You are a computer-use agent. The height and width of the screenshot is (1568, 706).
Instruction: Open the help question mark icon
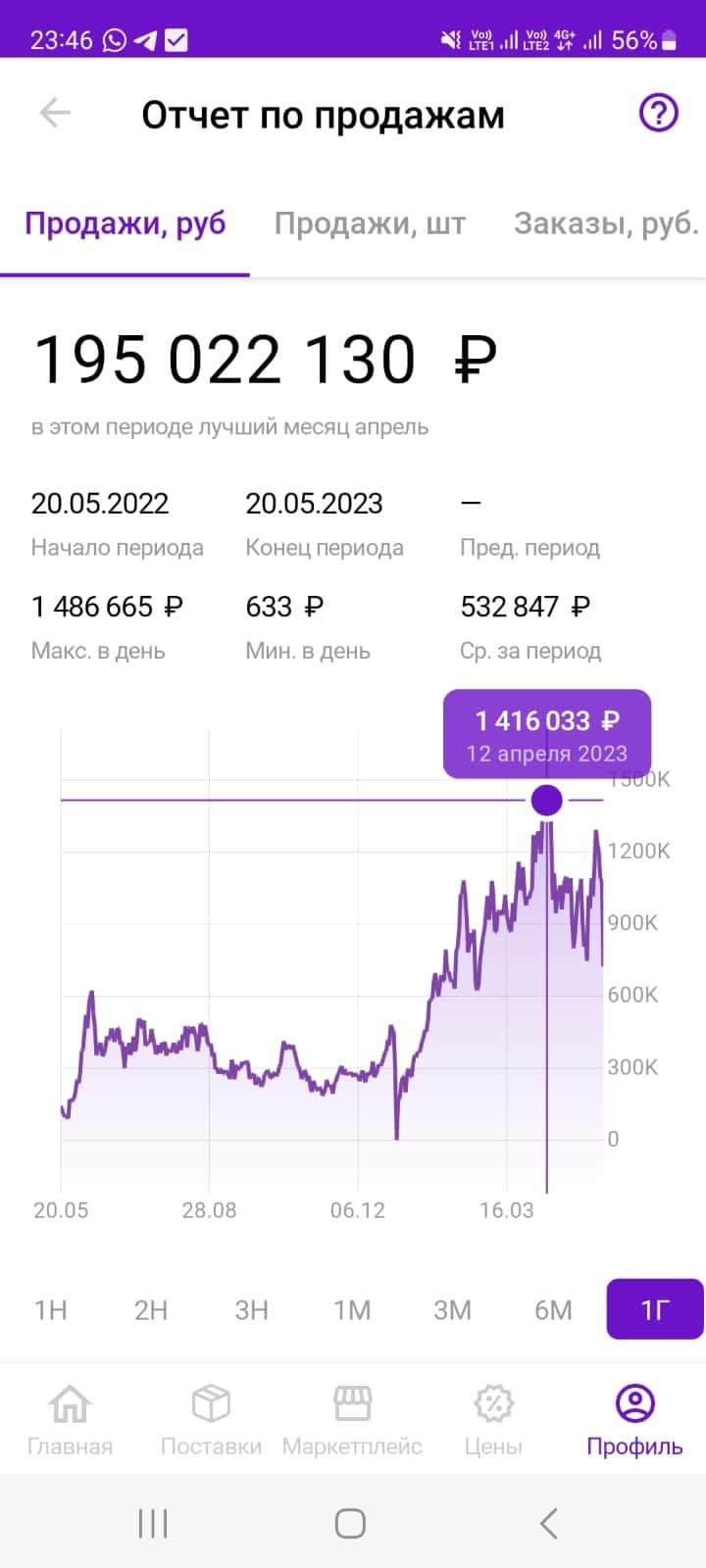click(658, 114)
